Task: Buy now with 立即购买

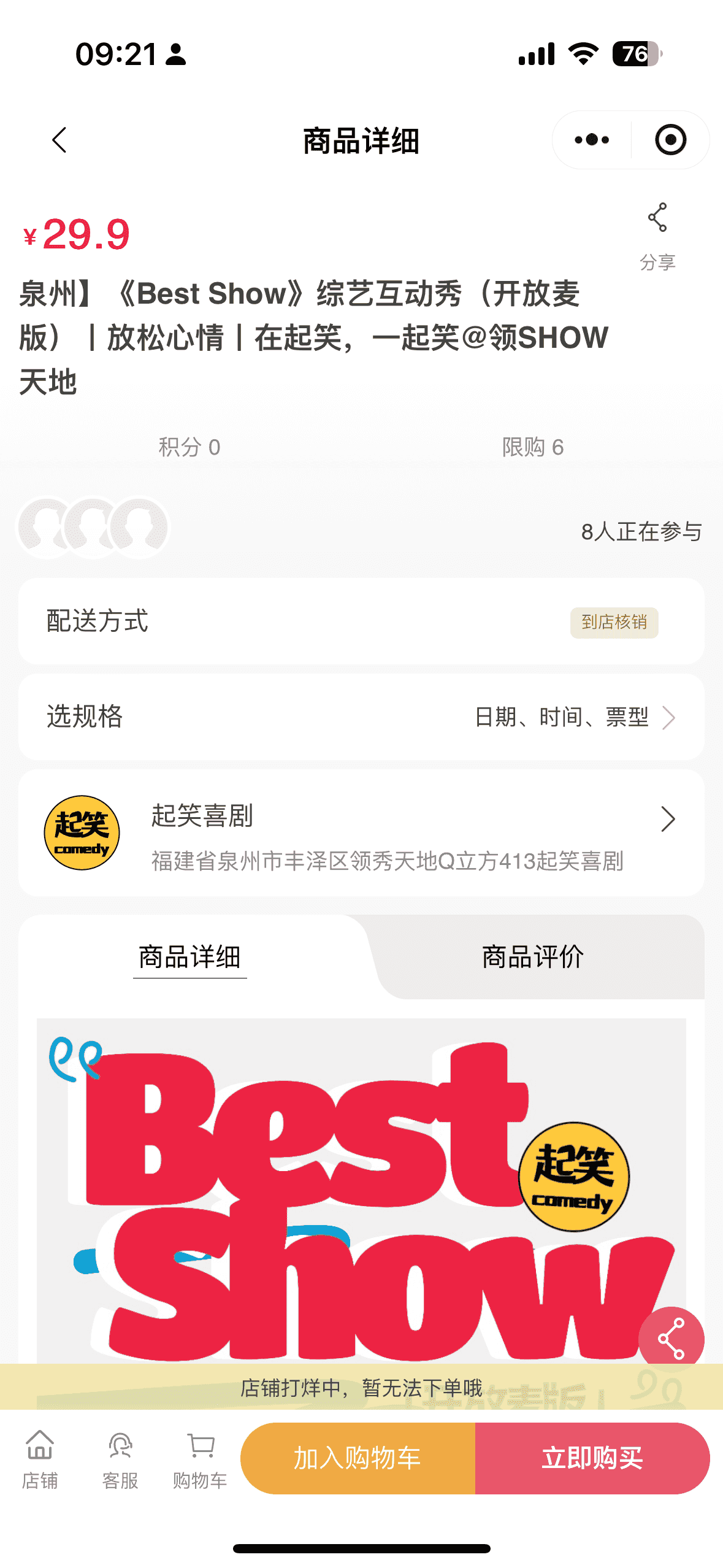Action: (x=592, y=1458)
